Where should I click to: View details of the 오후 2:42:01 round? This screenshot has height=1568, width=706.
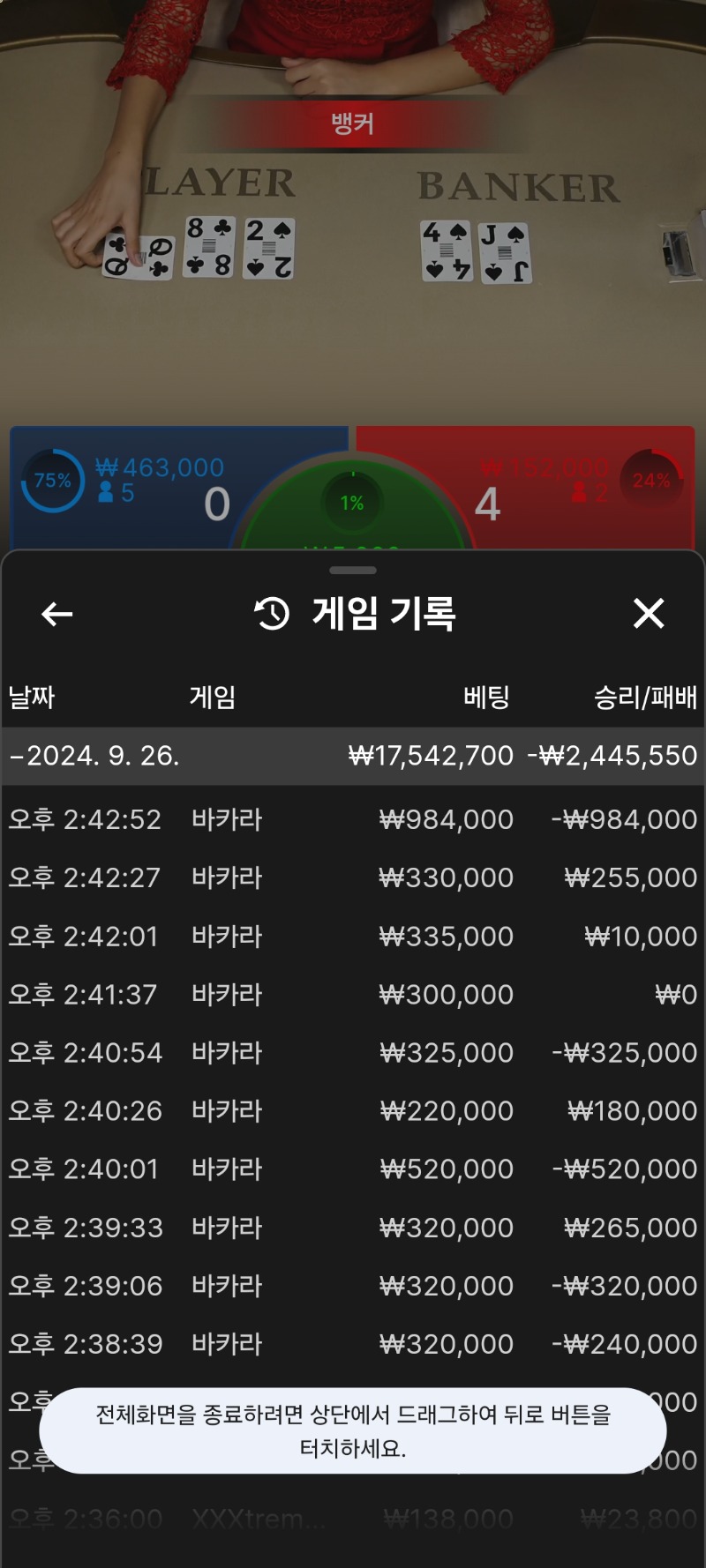coord(353,936)
